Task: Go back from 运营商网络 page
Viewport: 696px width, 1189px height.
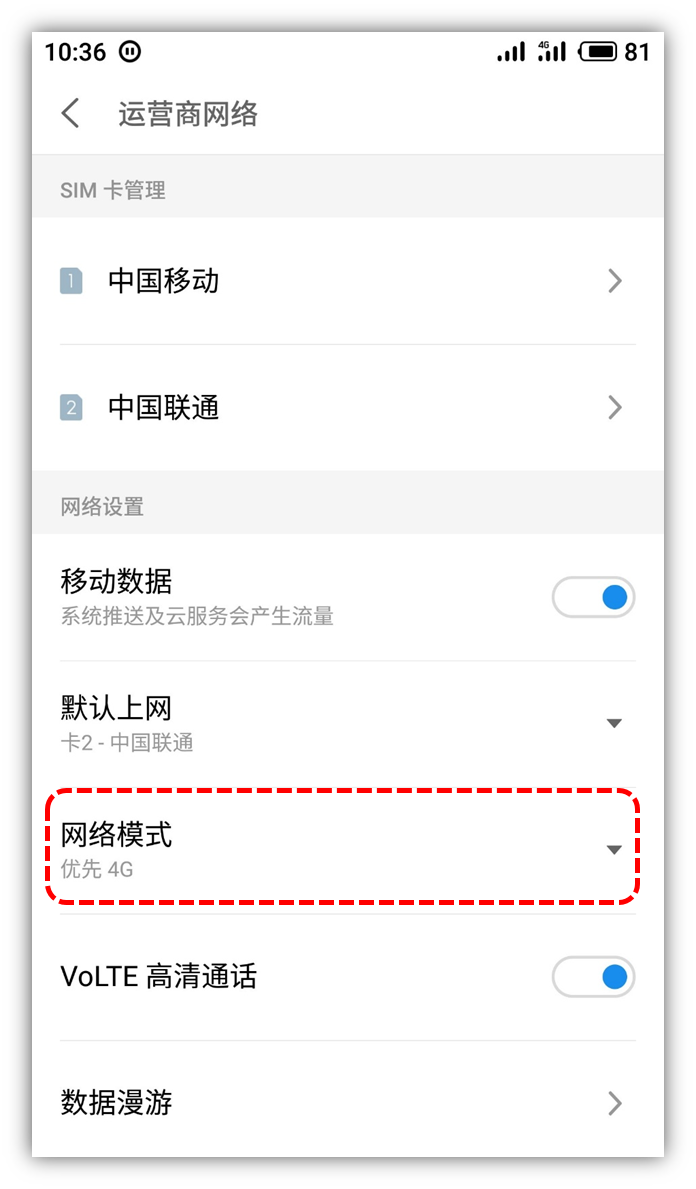Action: point(70,113)
